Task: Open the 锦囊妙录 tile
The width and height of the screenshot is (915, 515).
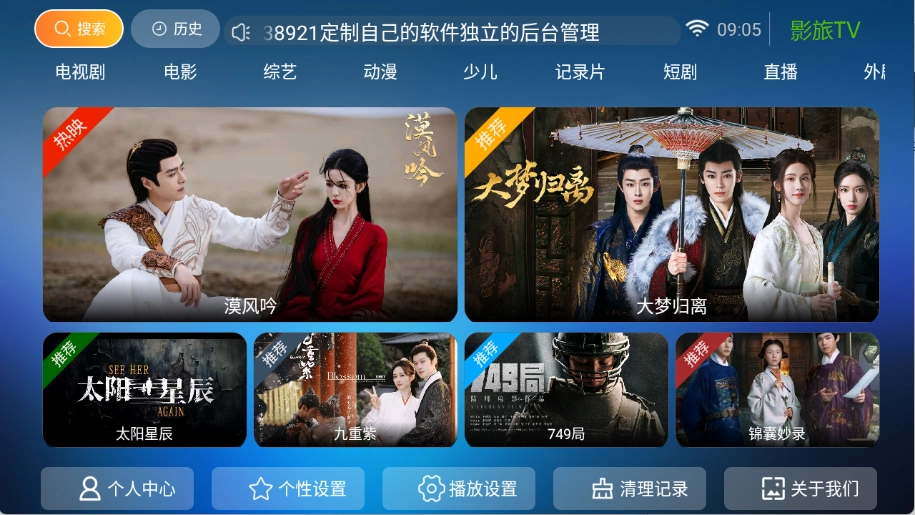Action: [x=777, y=389]
